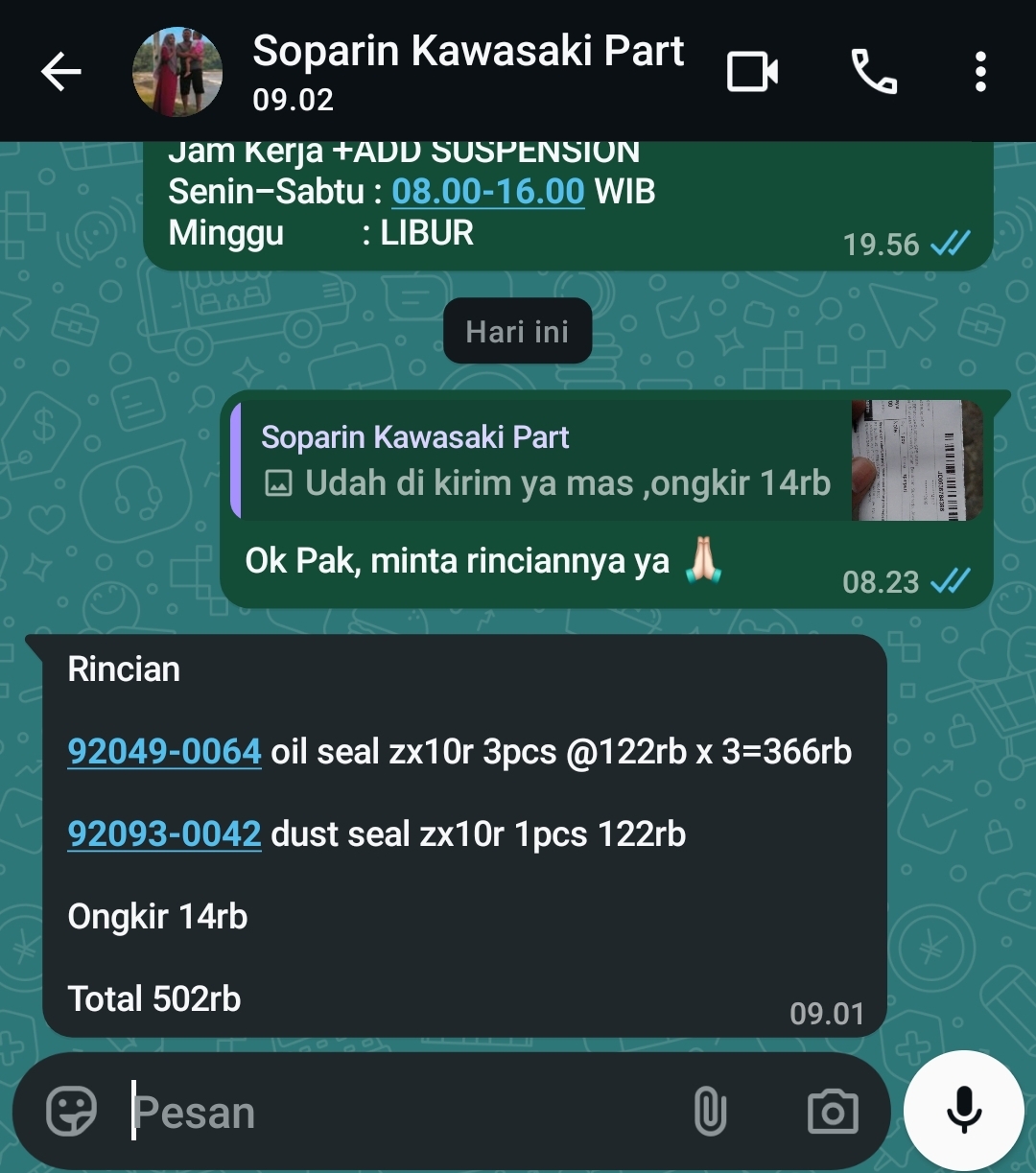The height and width of the screenshot is (1173, 1036).
Task: Open the 92093-0042 number link
Action: pyautogui.click(x=164, y=833)
